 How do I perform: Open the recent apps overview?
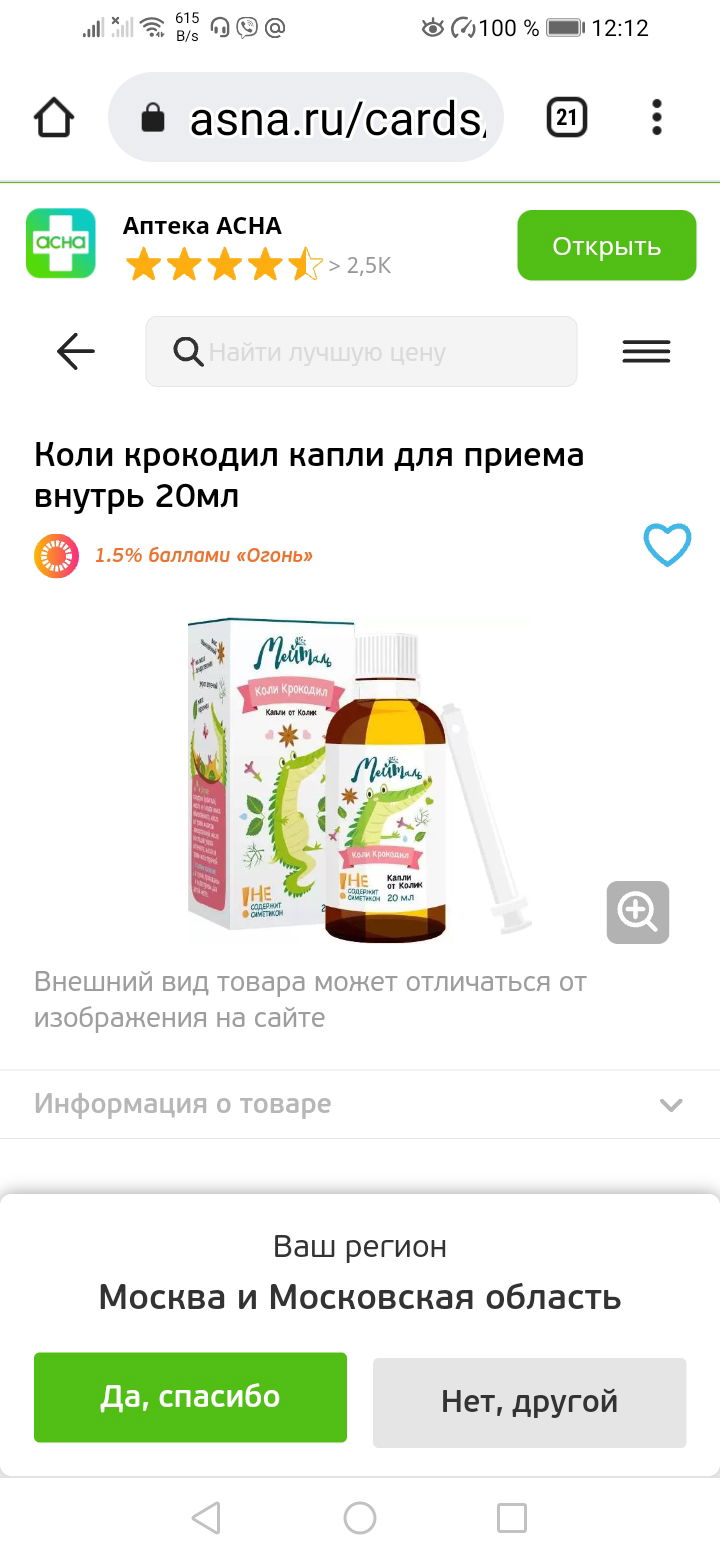coord(512,1518)
